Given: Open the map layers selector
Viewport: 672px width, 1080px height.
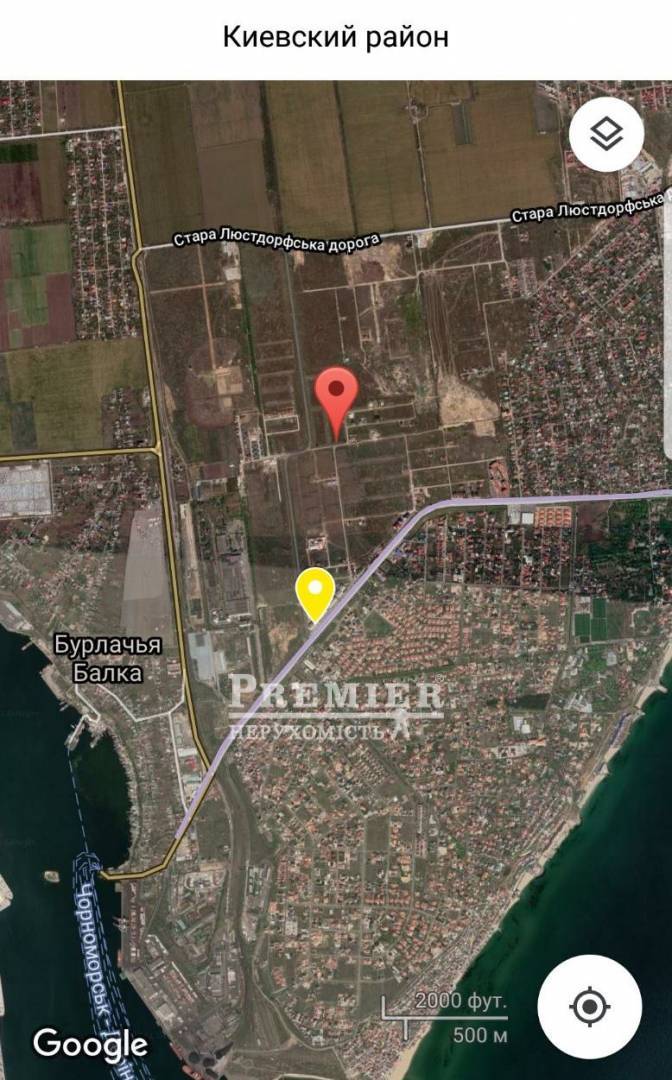Looking at the screenshot, I should 607,134.
